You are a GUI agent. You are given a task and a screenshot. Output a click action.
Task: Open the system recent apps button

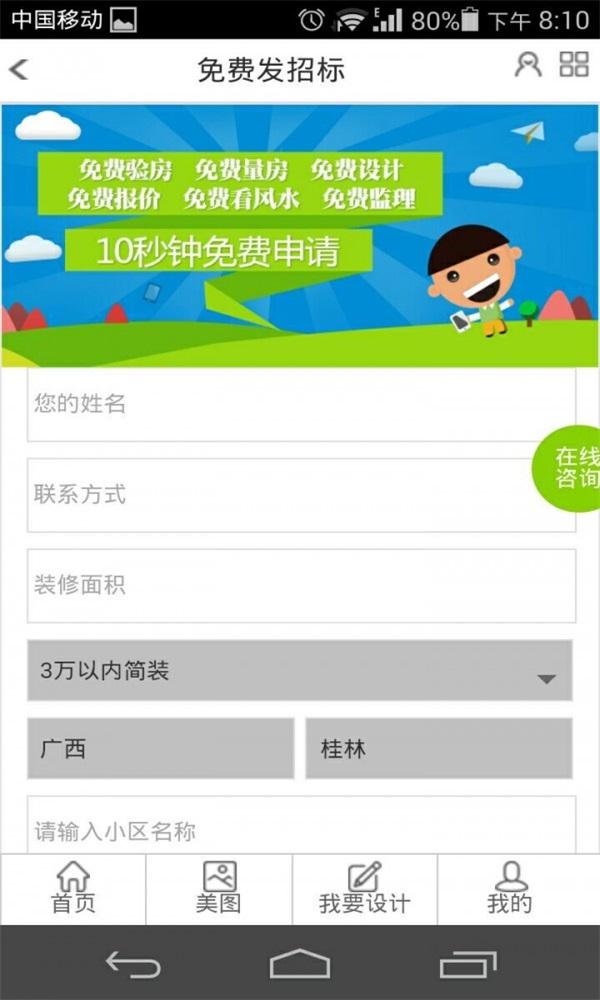coord(467,964)
